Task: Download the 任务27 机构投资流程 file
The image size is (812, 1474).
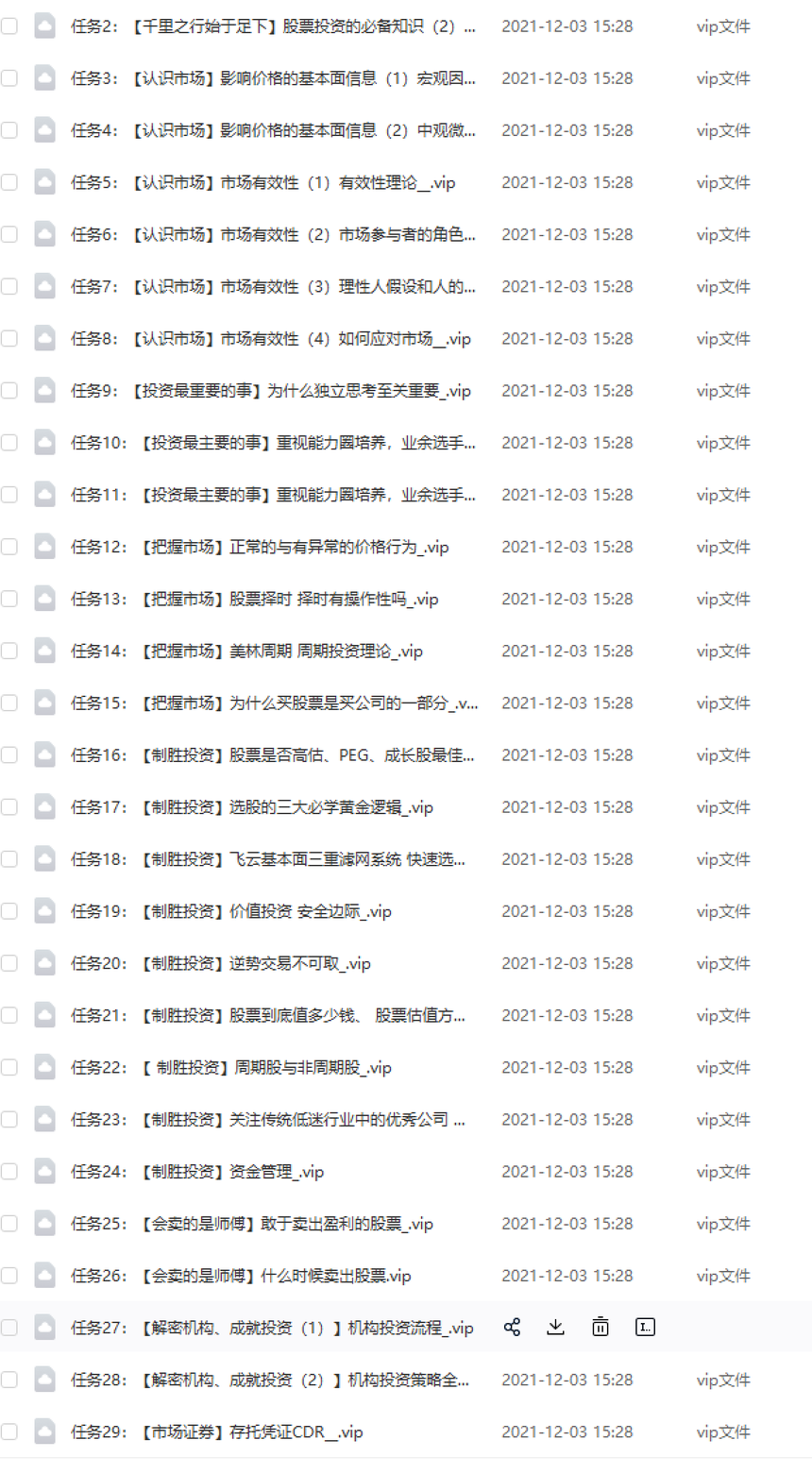Action: 556,1327
